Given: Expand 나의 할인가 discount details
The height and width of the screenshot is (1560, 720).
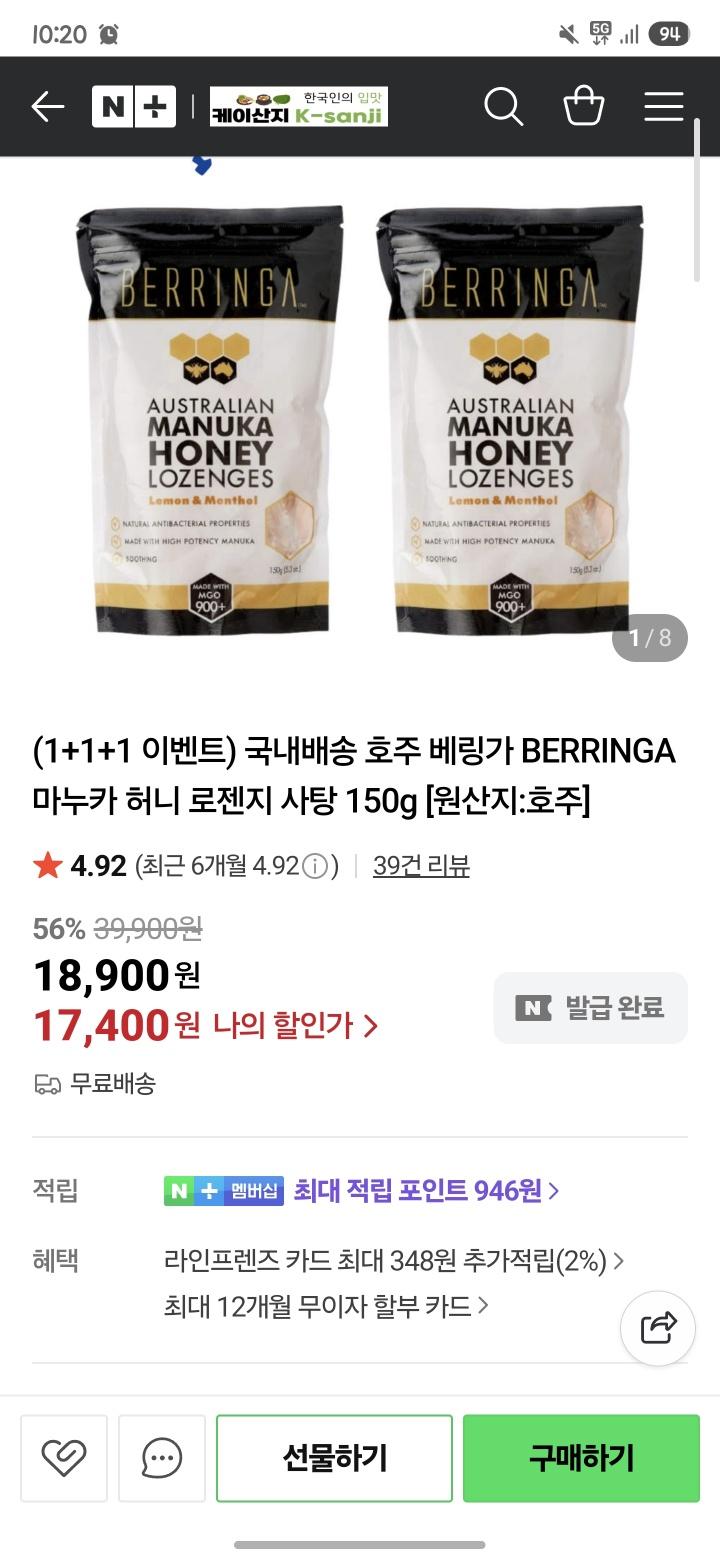Looking at the screenshot, I should coord(296,1025).
